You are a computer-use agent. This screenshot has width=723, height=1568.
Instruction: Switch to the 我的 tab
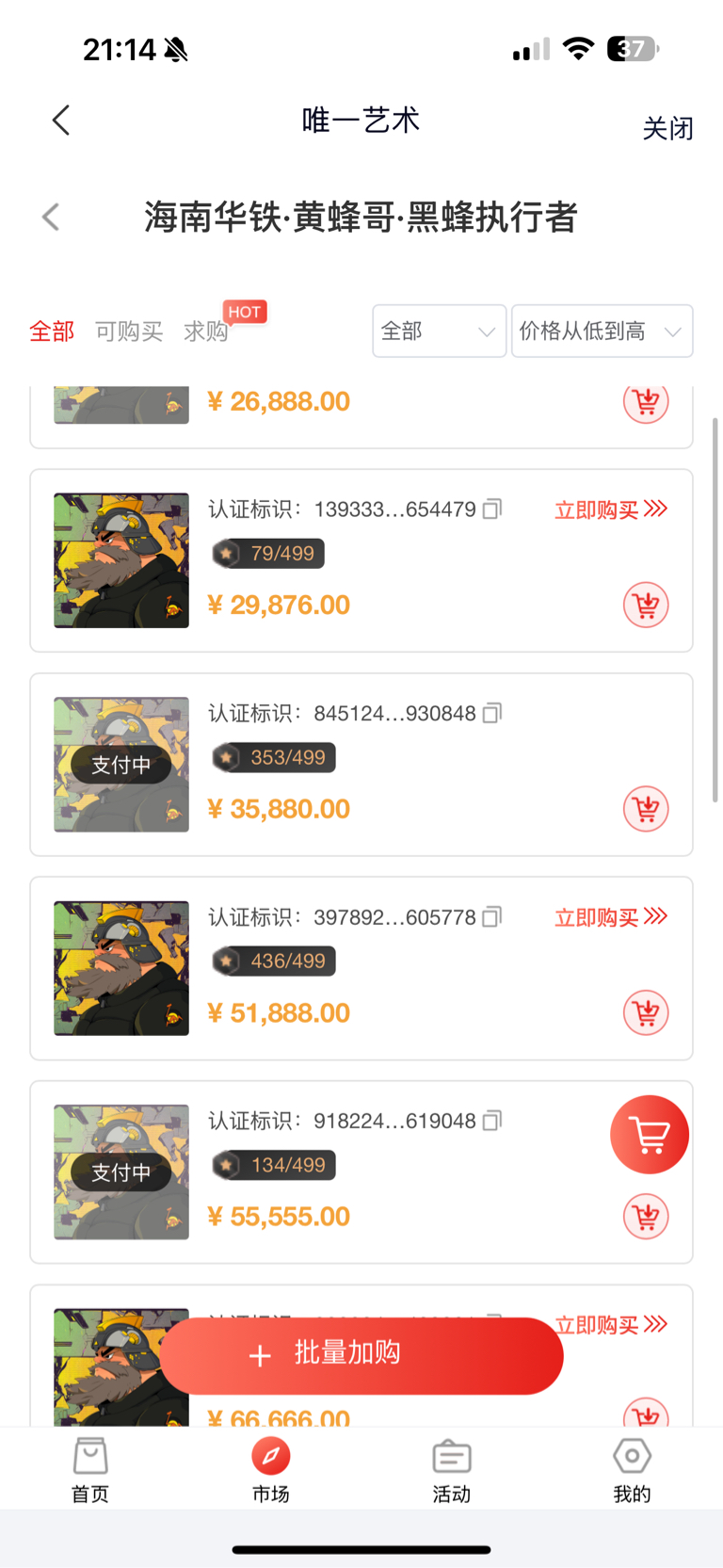click(632, 1470)
